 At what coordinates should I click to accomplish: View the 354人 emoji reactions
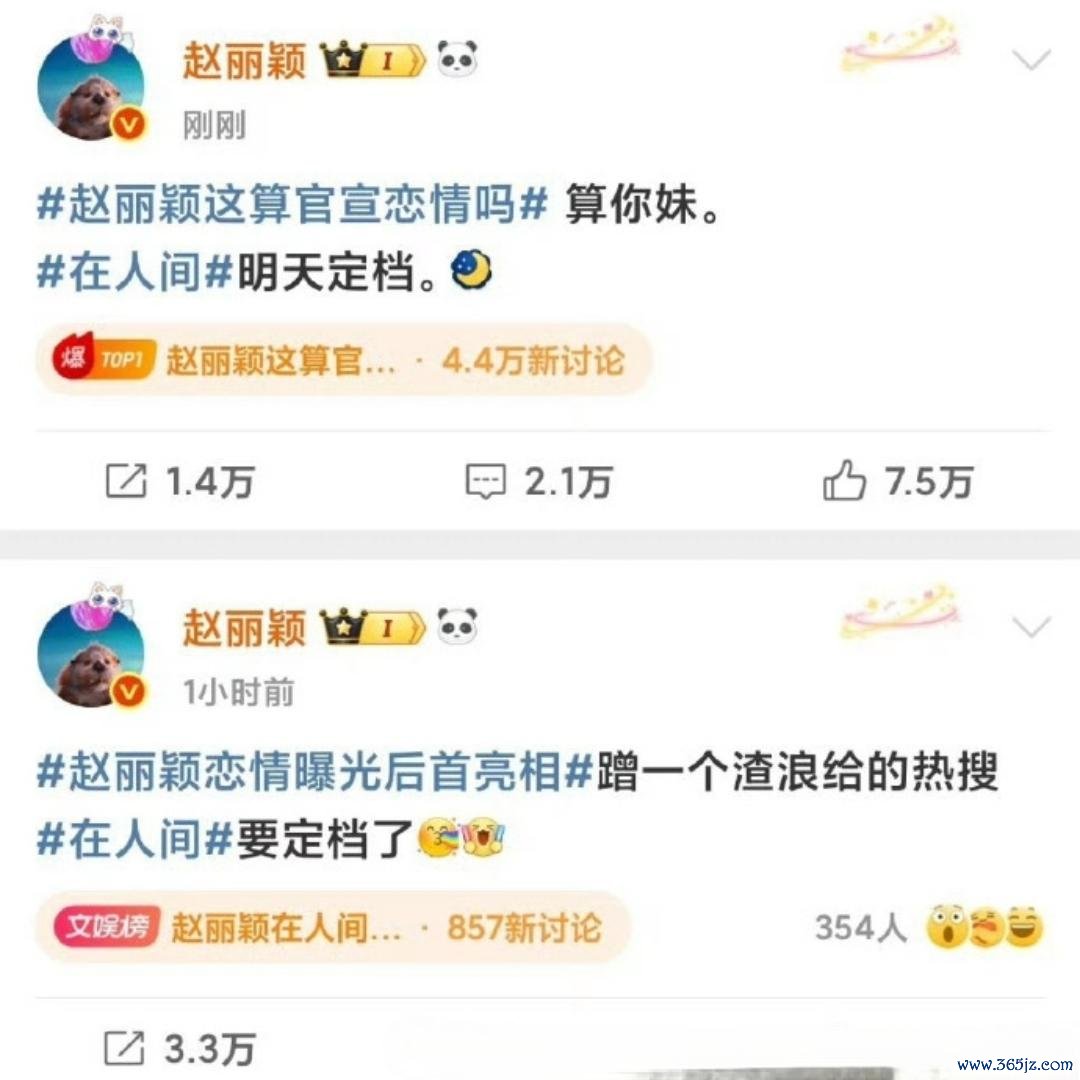[928, 927]
